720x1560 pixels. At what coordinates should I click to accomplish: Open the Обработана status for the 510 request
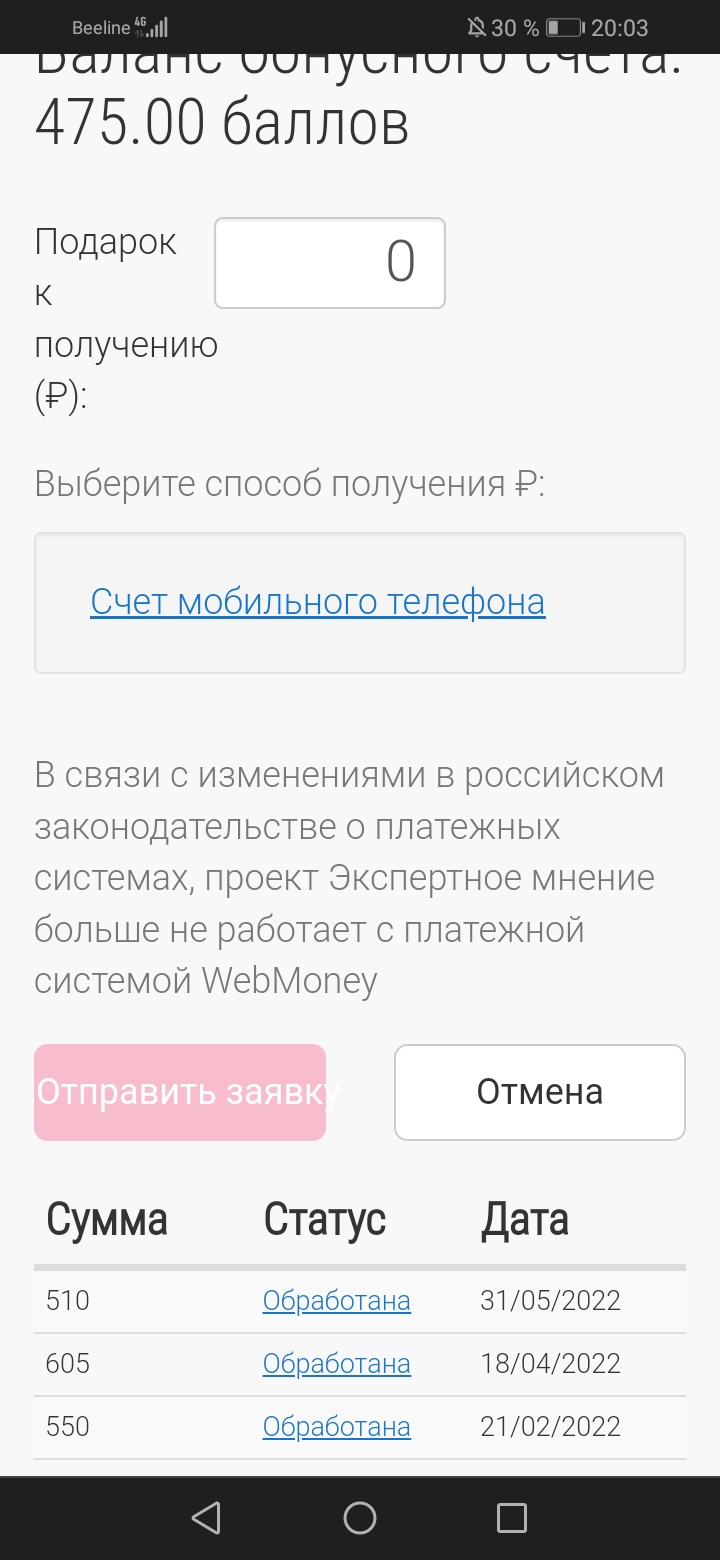(336, 1300)
